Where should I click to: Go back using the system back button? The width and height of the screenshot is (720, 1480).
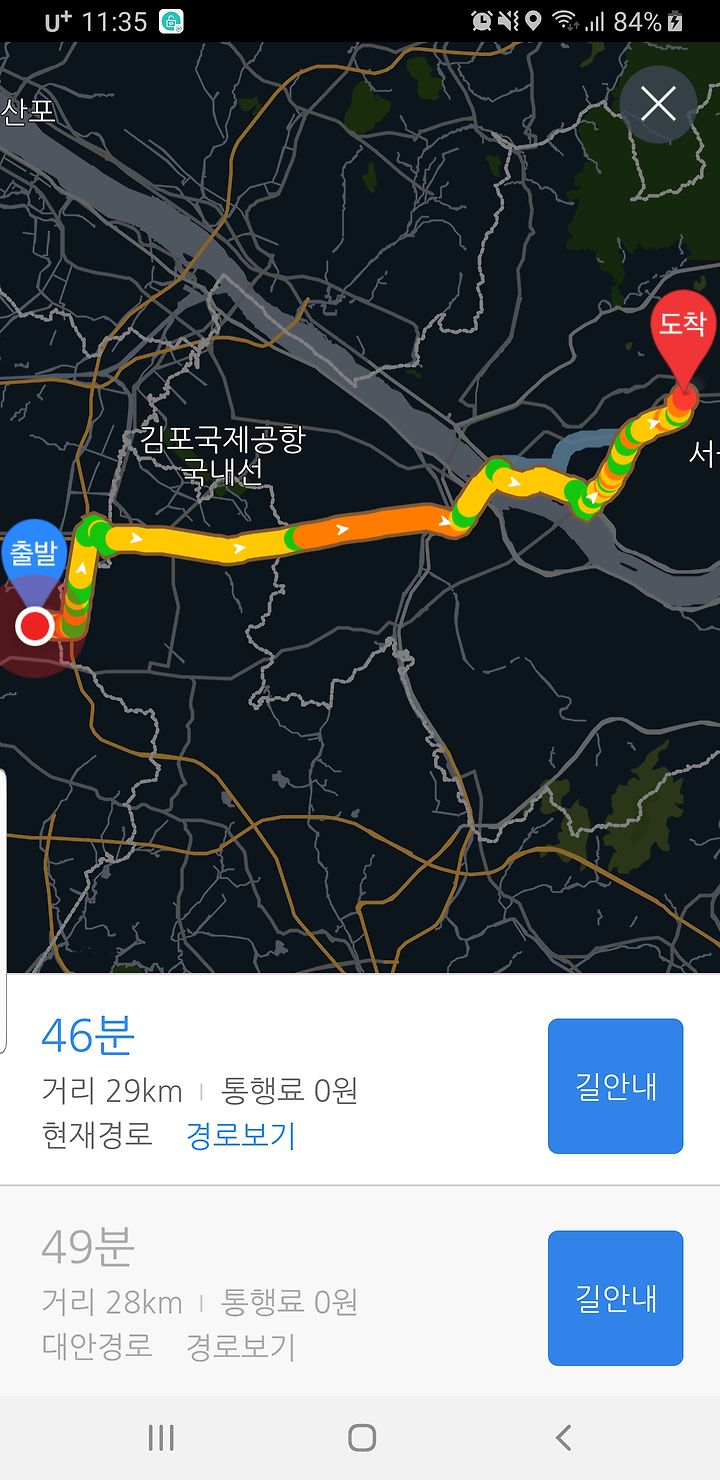click(563, 1438)
